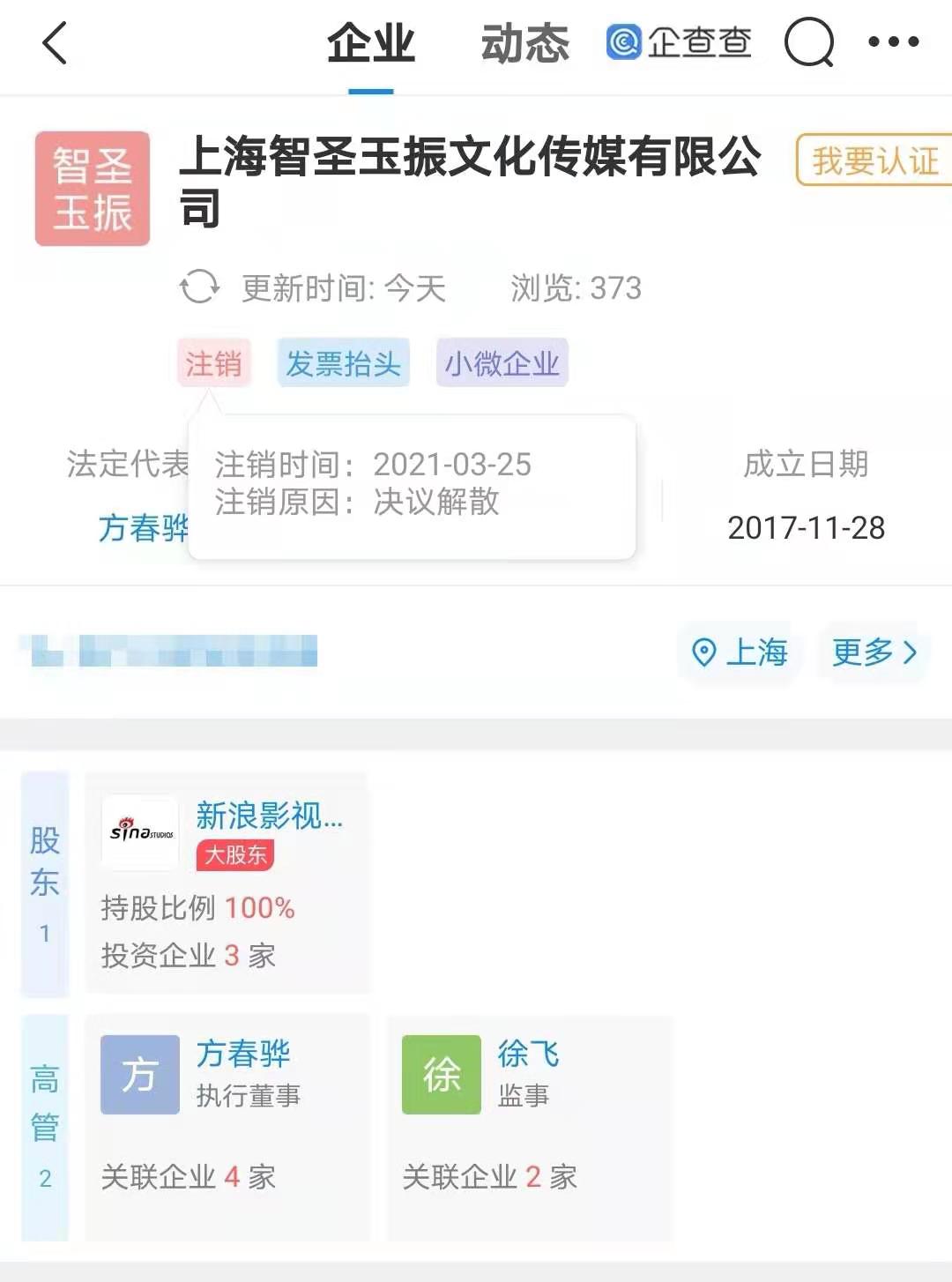The image size is (952, 1282).
Task: Go back using the top-left arrow
Action: [55, 43]
